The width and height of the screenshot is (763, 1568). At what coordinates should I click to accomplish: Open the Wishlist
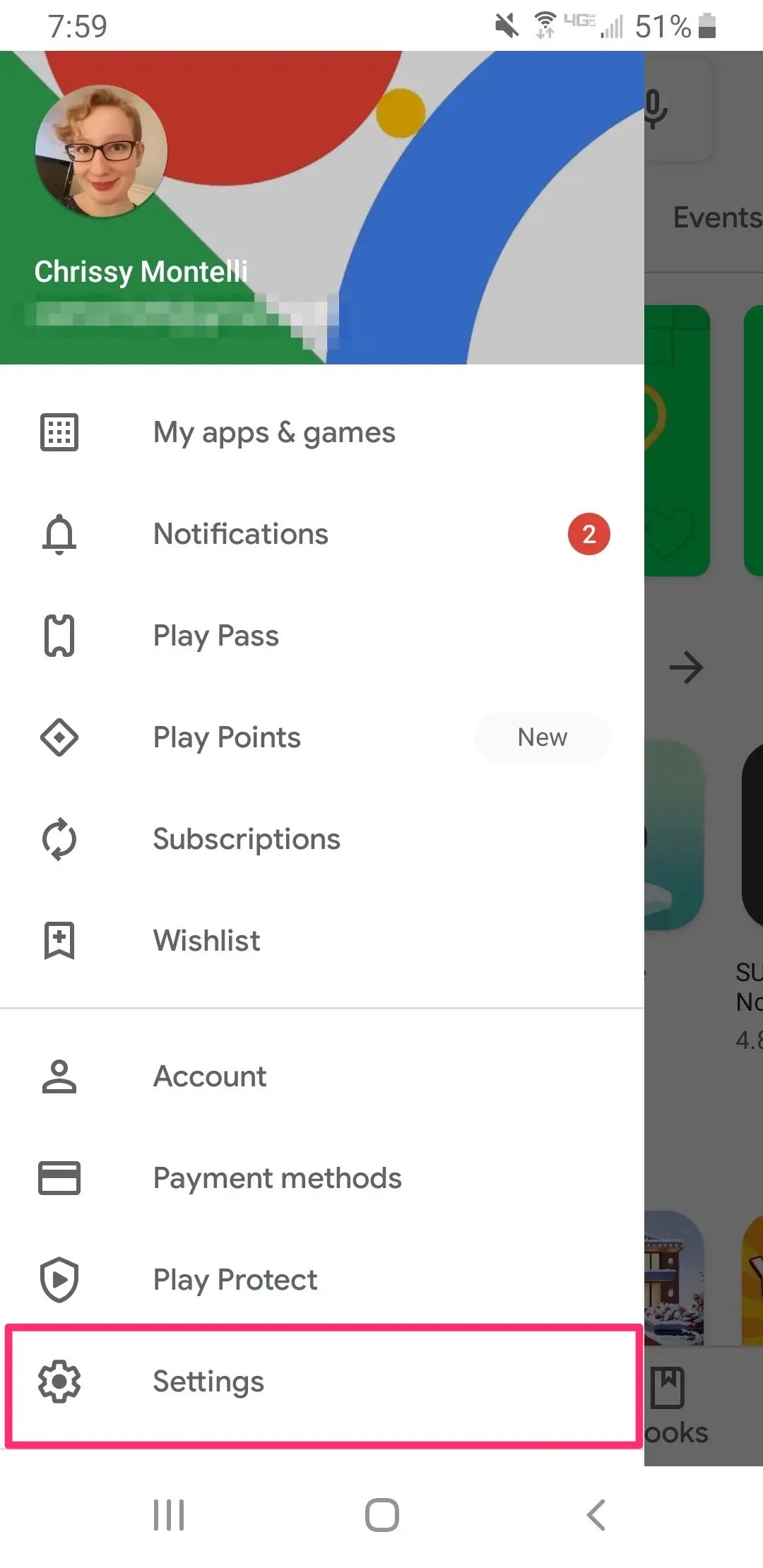pyautogui.click(x=321, y=941)
